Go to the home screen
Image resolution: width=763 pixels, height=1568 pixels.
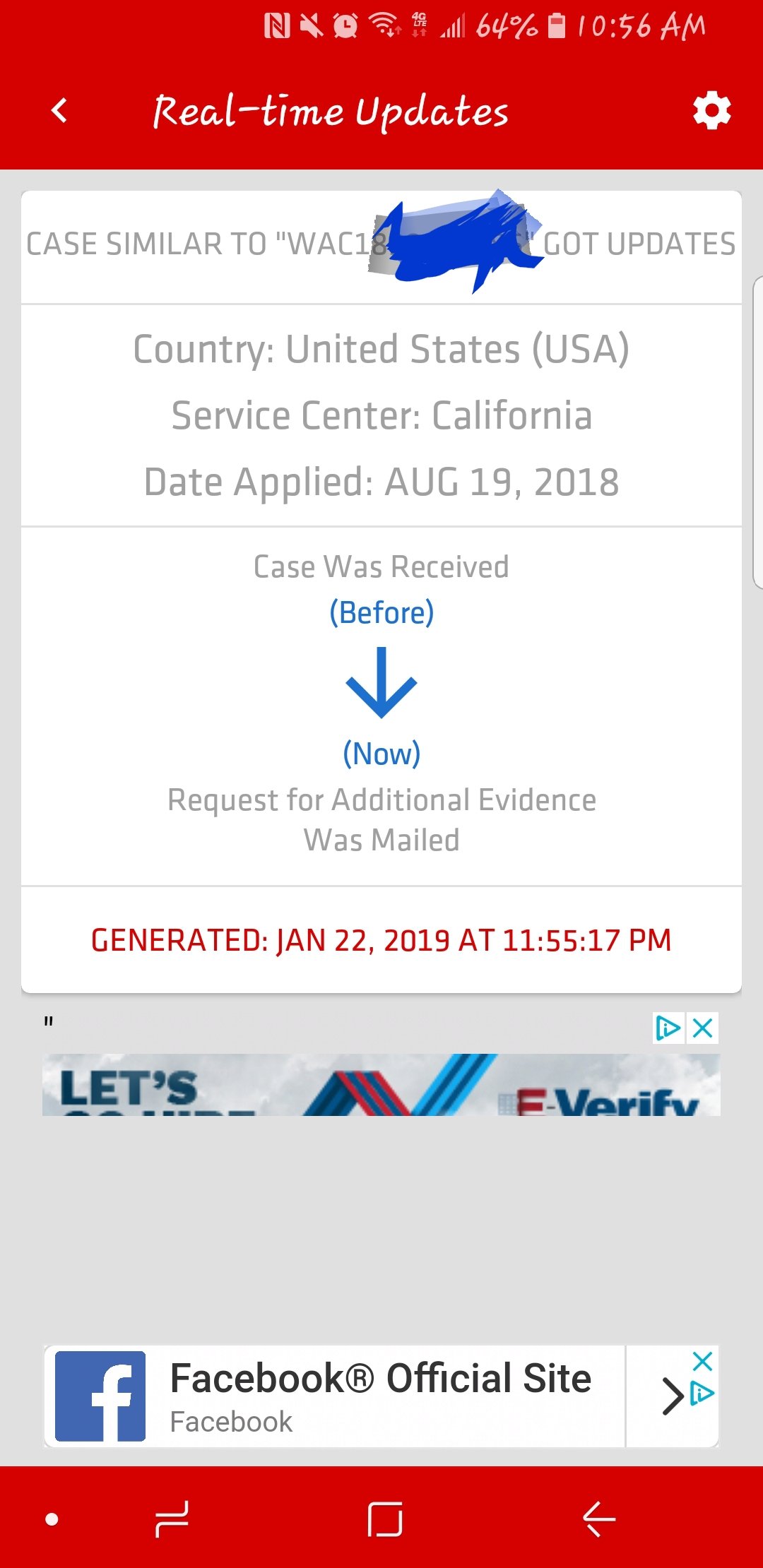[x=385, y=1519]
